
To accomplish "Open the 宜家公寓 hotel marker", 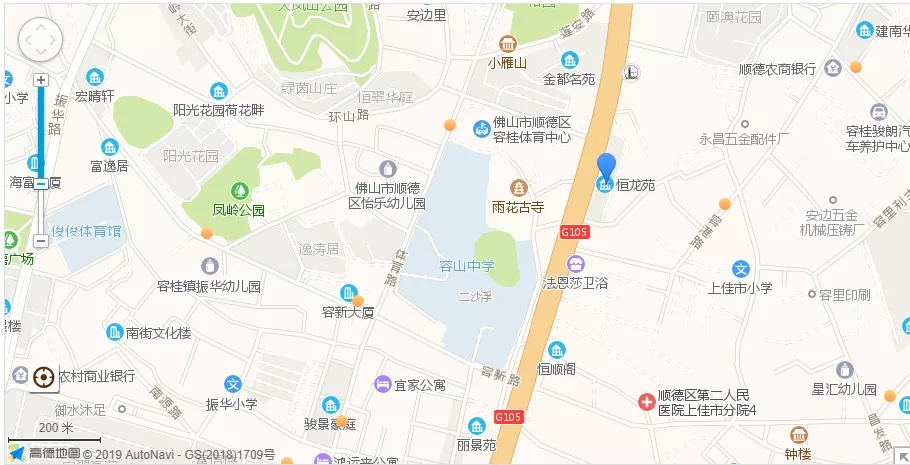I will (x=382, y=384).
